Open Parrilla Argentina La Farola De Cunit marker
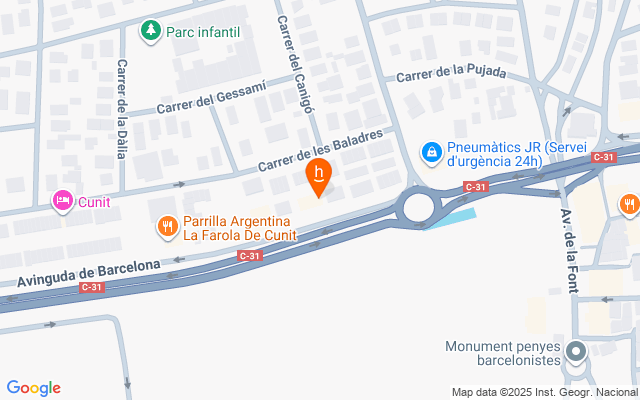The width and height of the screenshot is (640, 400). (x=167, y=228)
